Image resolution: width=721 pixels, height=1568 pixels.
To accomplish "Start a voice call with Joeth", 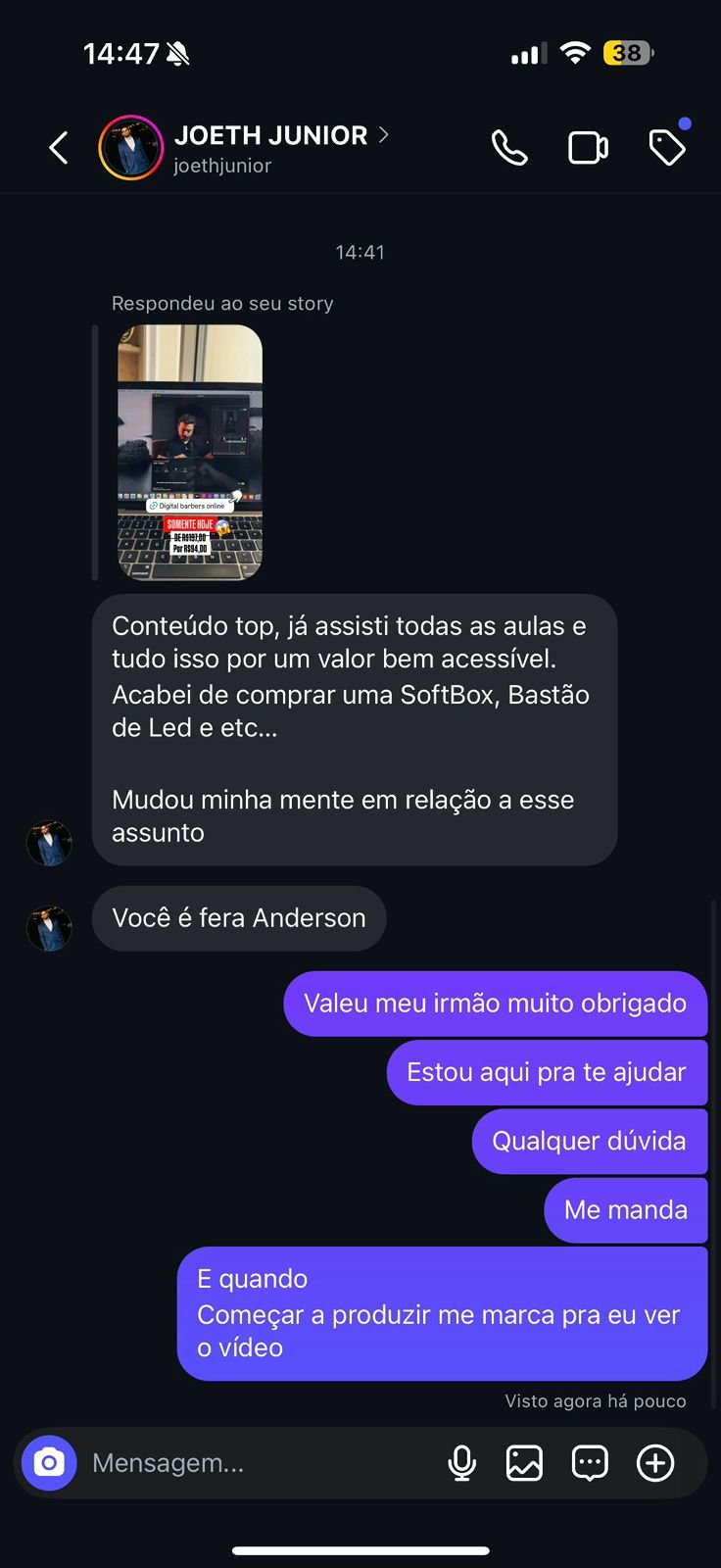I will pyautogui.click(x=509, y=148).
